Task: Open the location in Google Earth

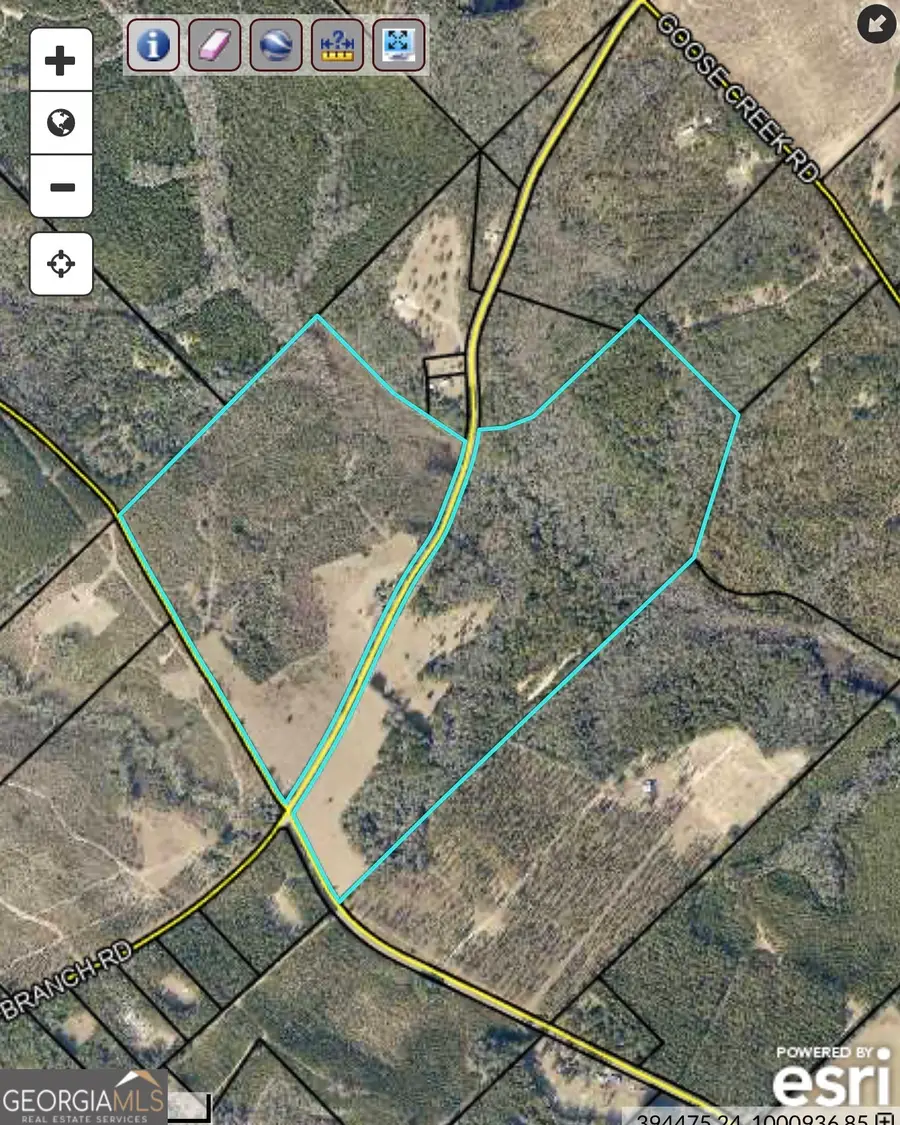Action: pos(275,45)
